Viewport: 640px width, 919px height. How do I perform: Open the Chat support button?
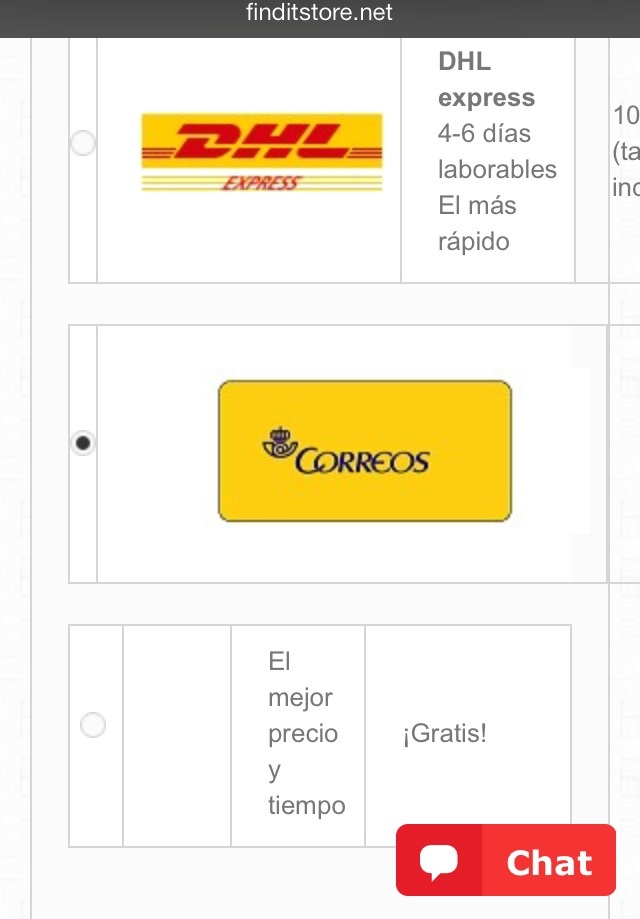(506, 860)
